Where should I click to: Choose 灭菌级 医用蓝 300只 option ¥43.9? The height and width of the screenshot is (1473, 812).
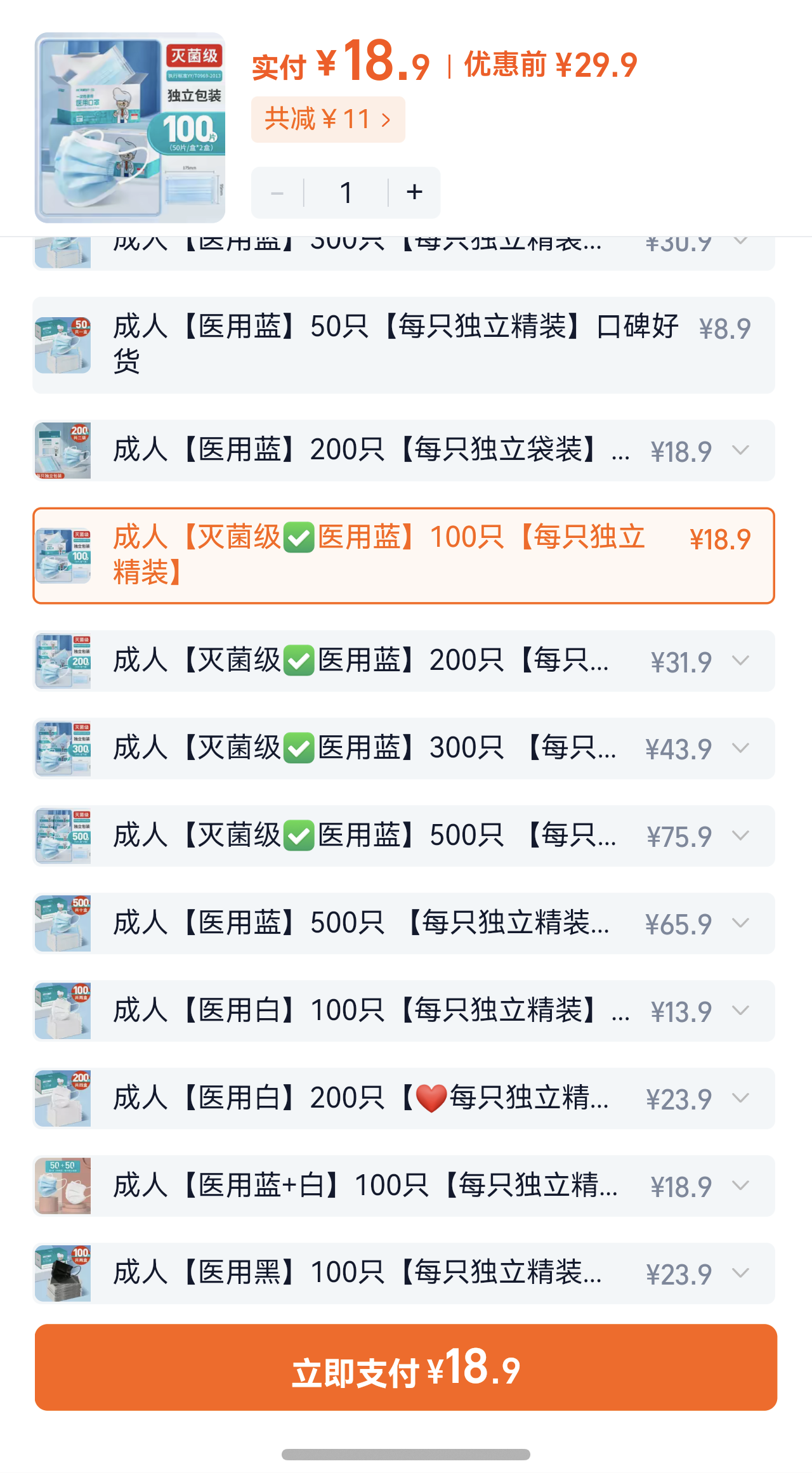(381, 749)
